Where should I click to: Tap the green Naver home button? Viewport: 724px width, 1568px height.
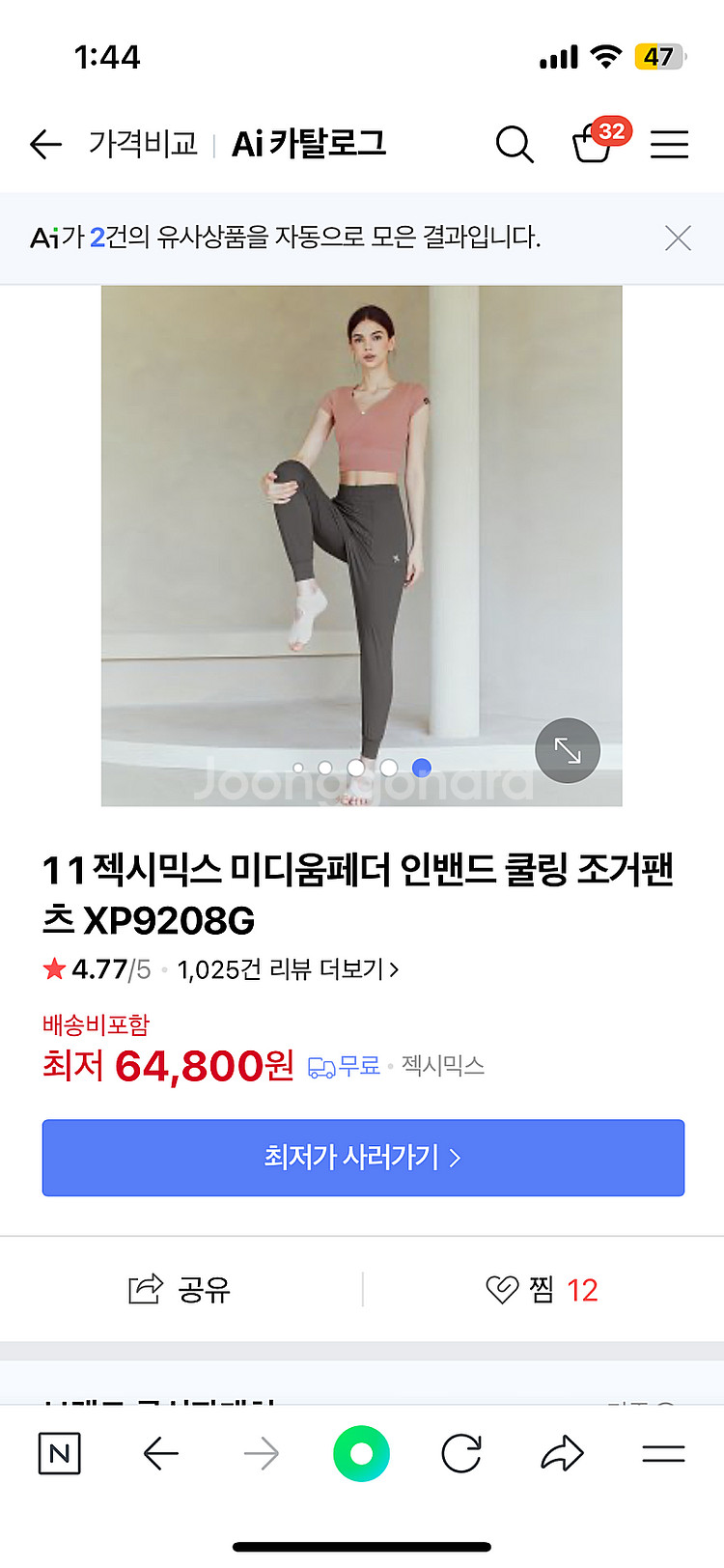361,1453
